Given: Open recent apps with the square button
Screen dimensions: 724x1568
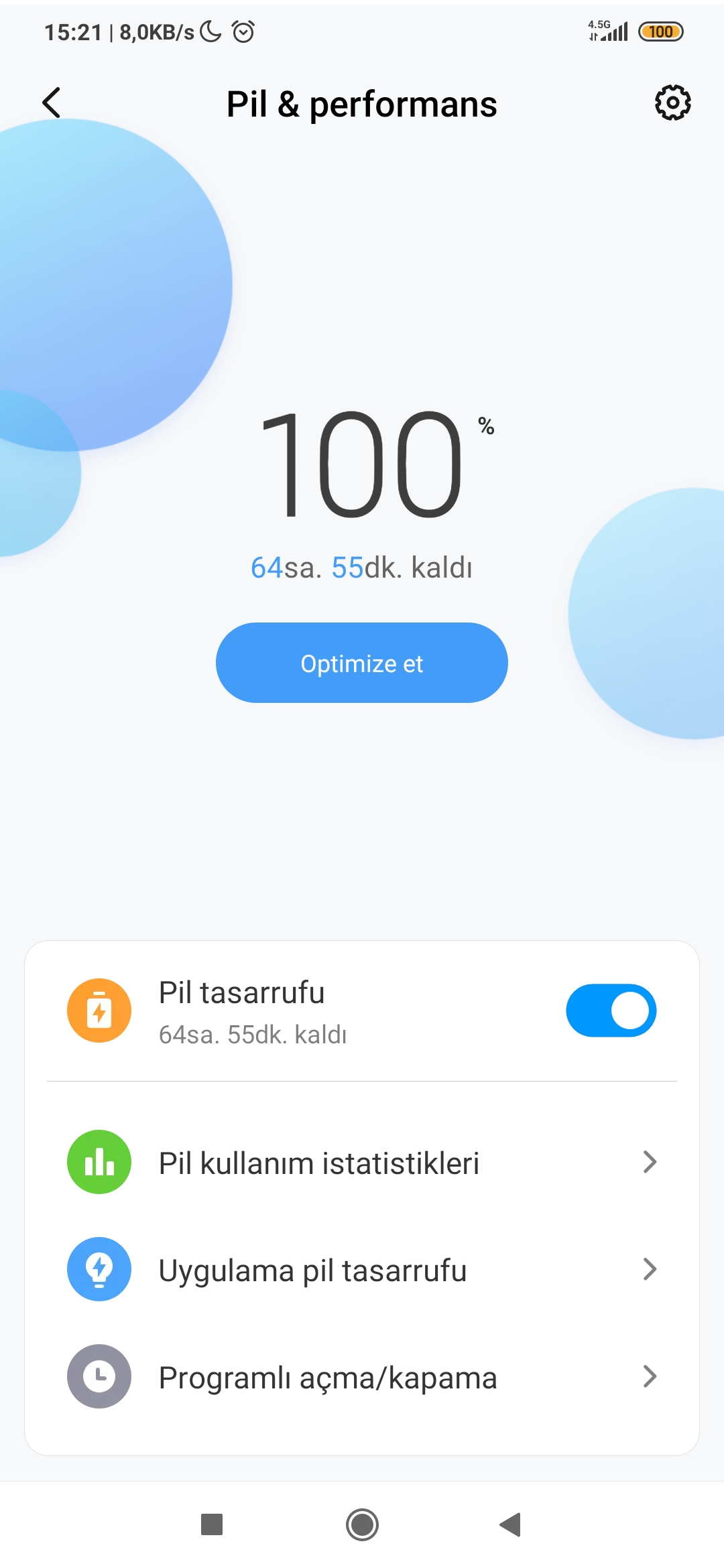Looking at the screenshot, I should coord(212,1524).
